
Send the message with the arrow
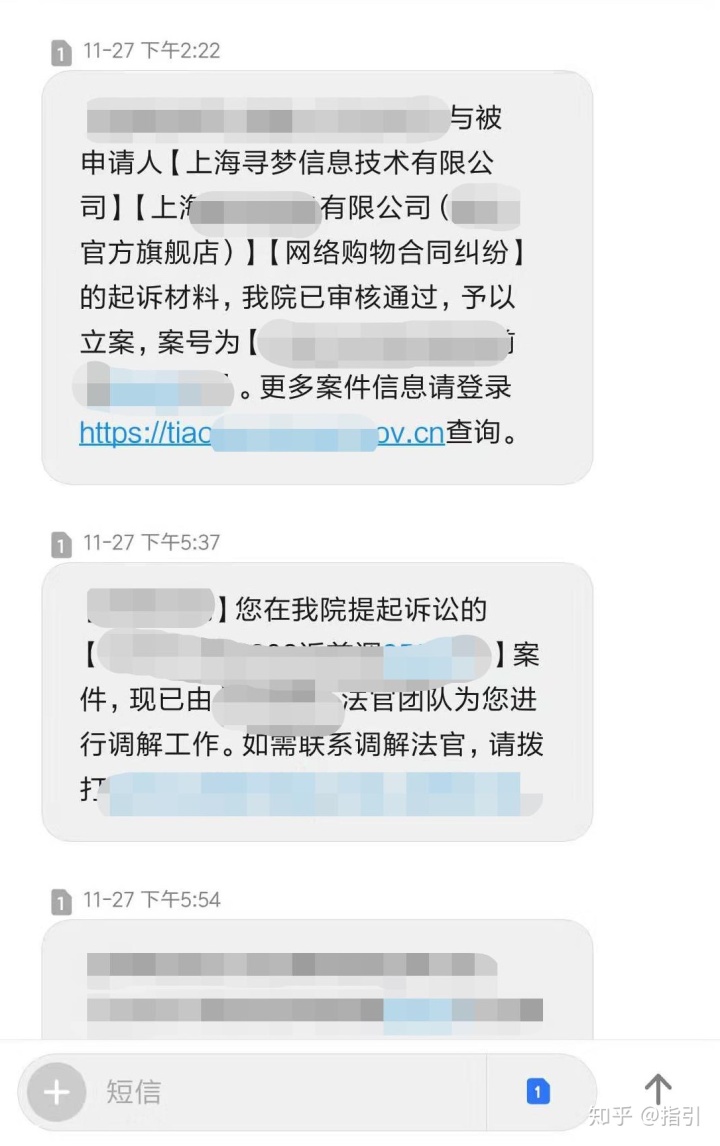click(x=657, y=1090)
